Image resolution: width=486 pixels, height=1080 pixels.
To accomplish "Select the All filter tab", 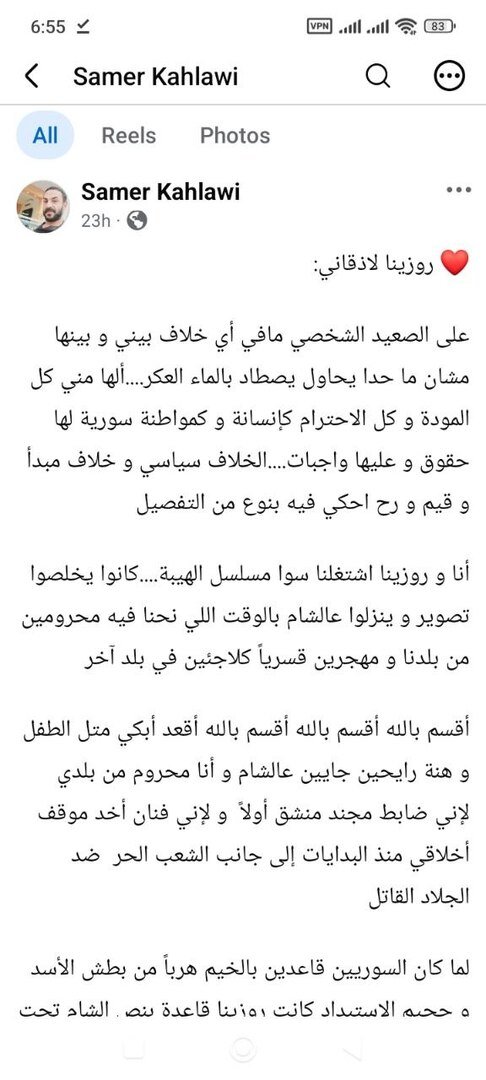I will click(x=45, y=135).
